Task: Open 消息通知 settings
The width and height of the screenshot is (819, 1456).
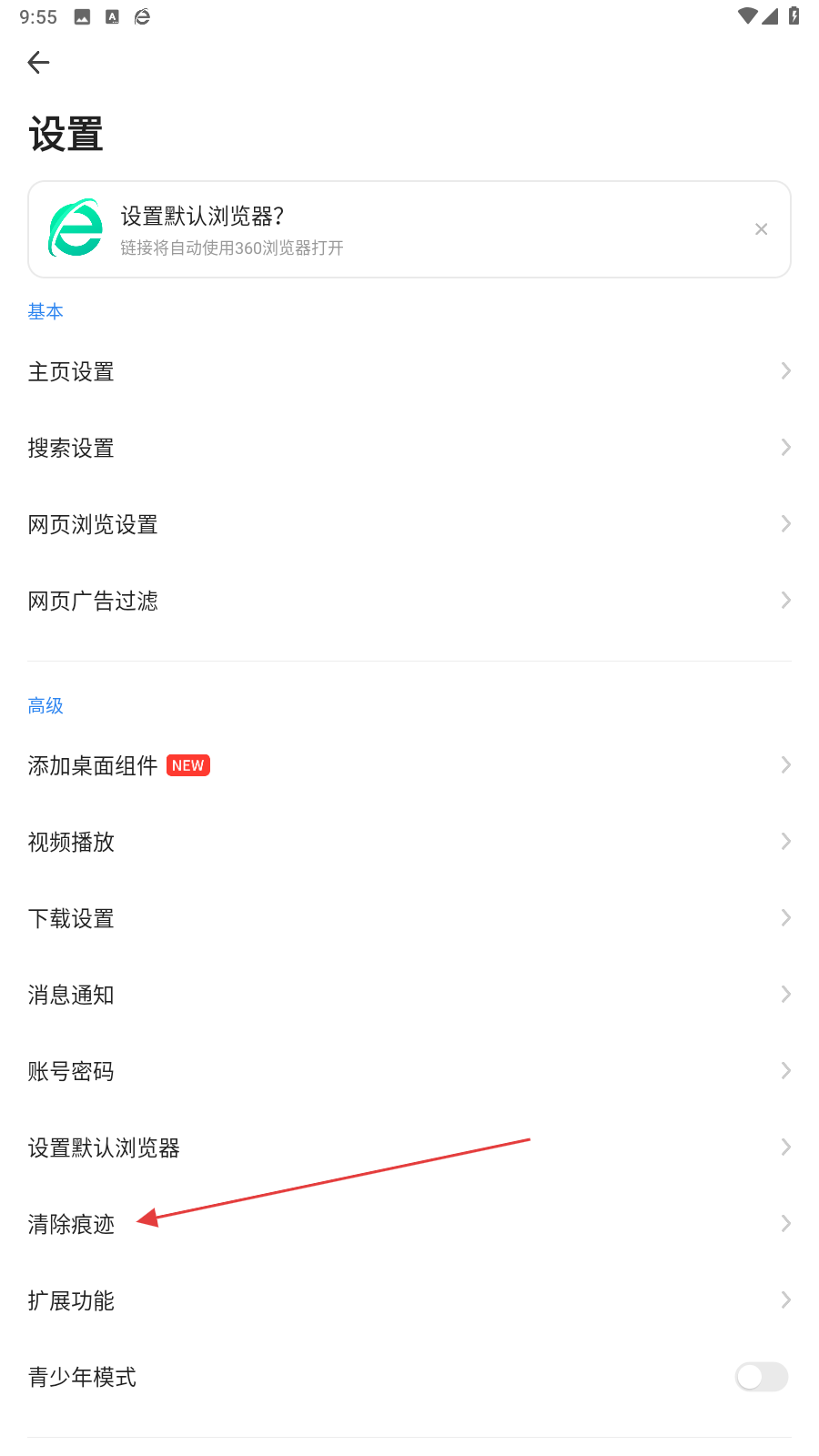Action: [409, 995]
